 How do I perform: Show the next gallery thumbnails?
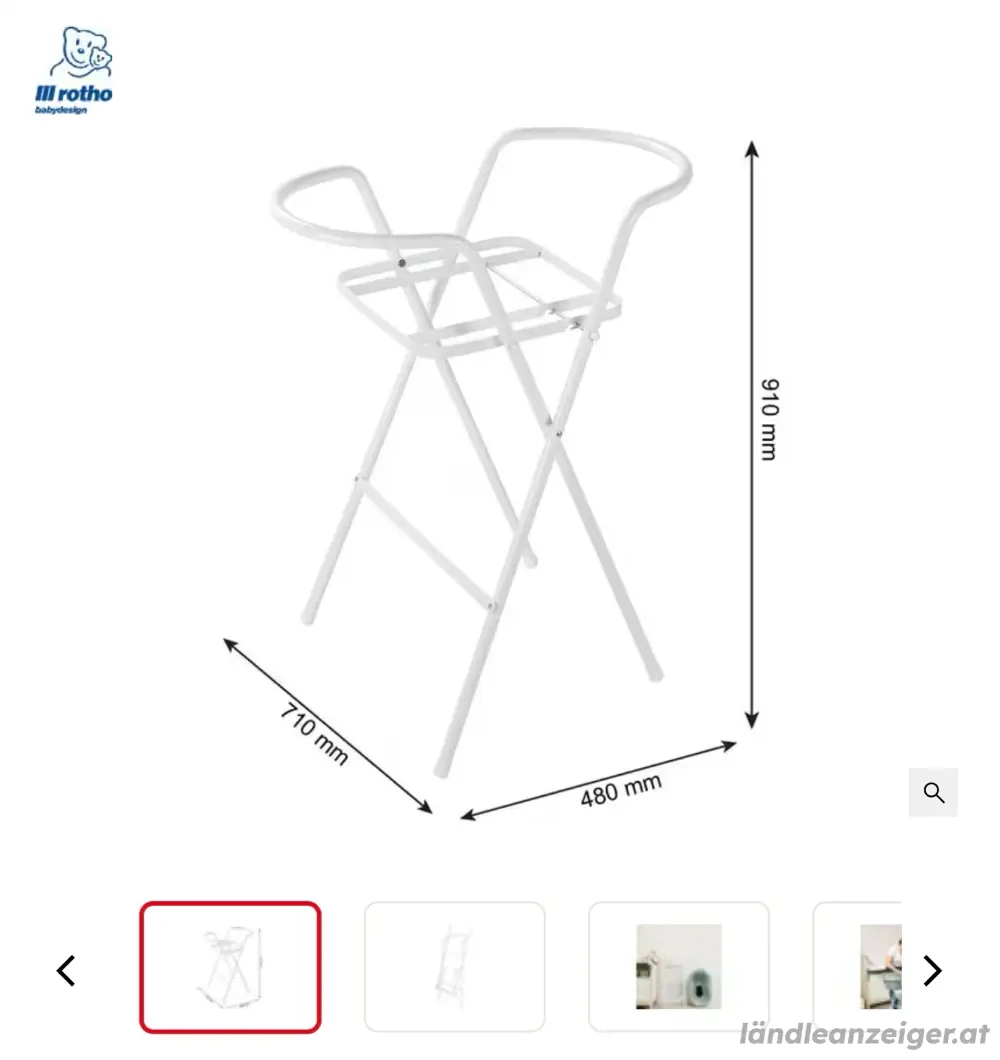[931, 970]
